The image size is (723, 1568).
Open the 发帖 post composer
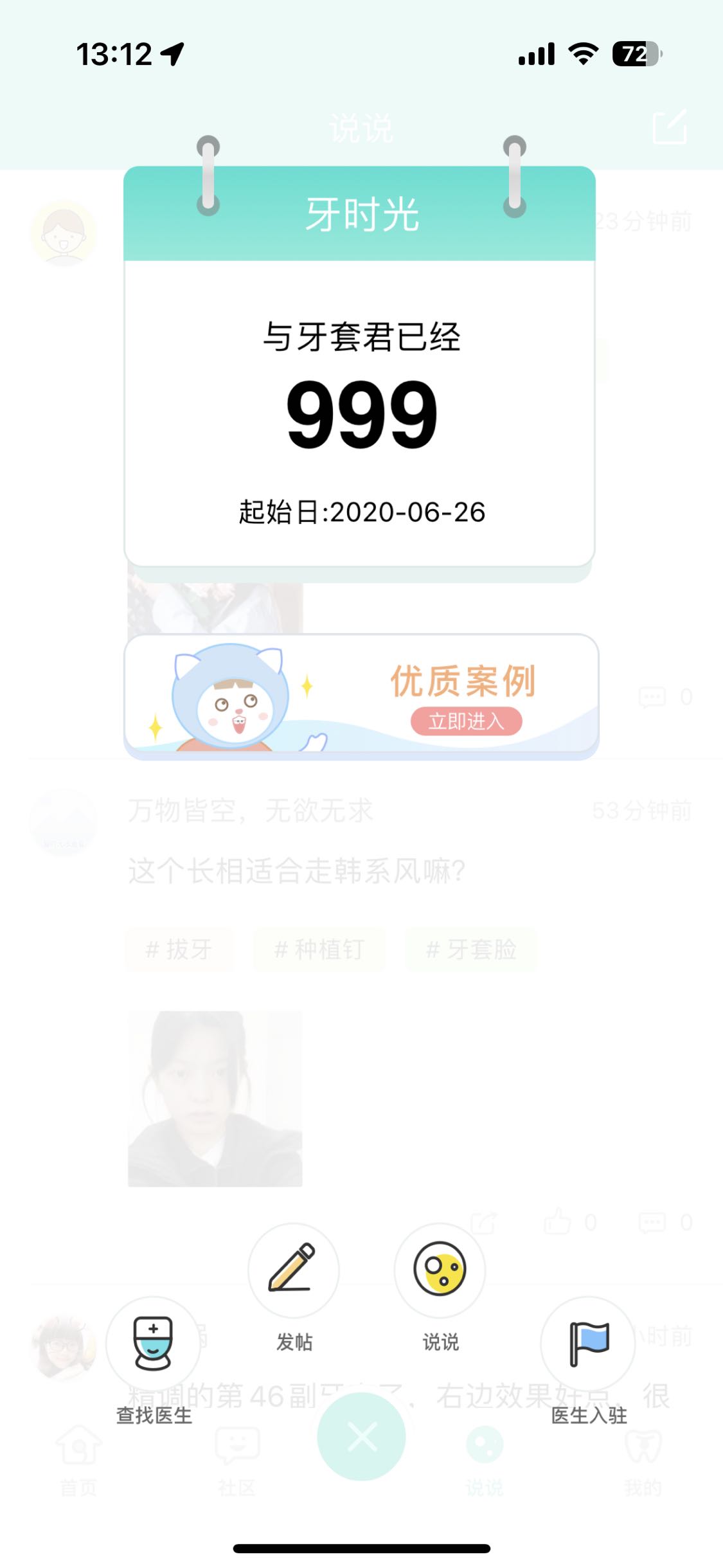[x=293, y=1268]
